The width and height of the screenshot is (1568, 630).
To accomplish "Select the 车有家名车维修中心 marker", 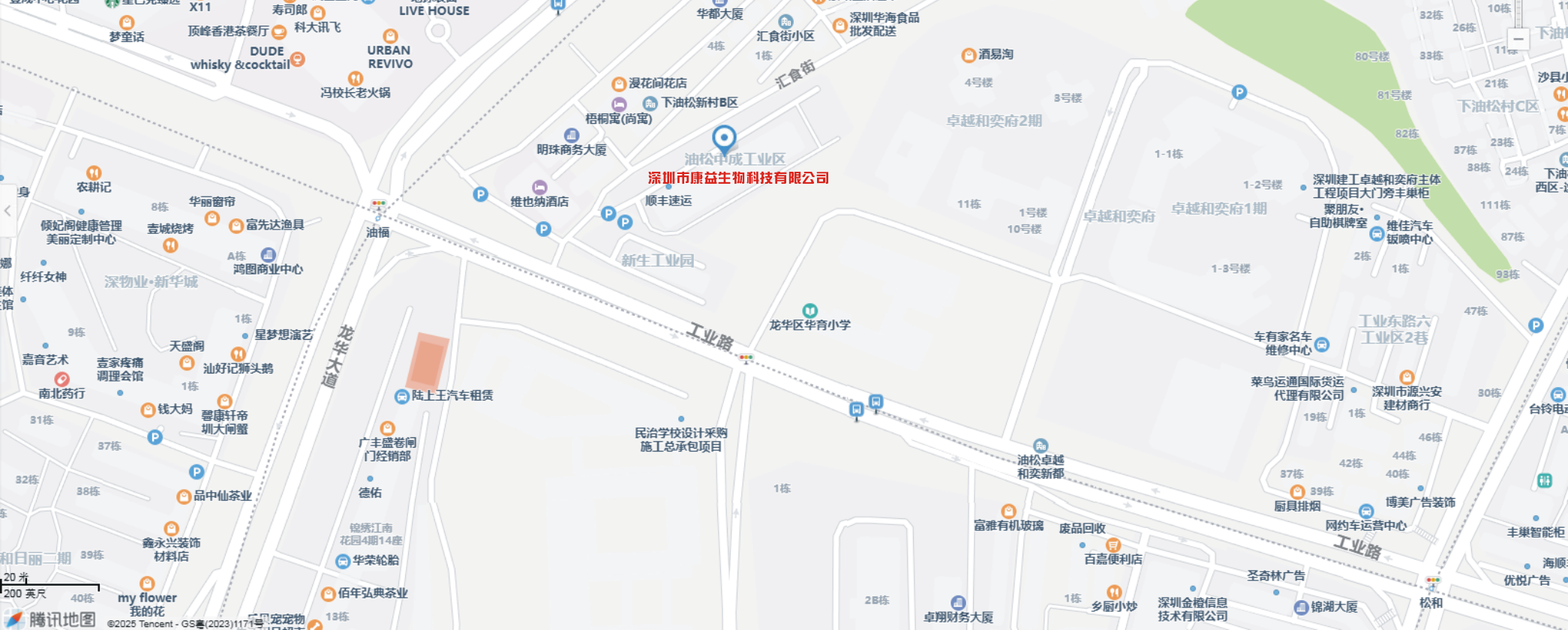I will 1322,344.
